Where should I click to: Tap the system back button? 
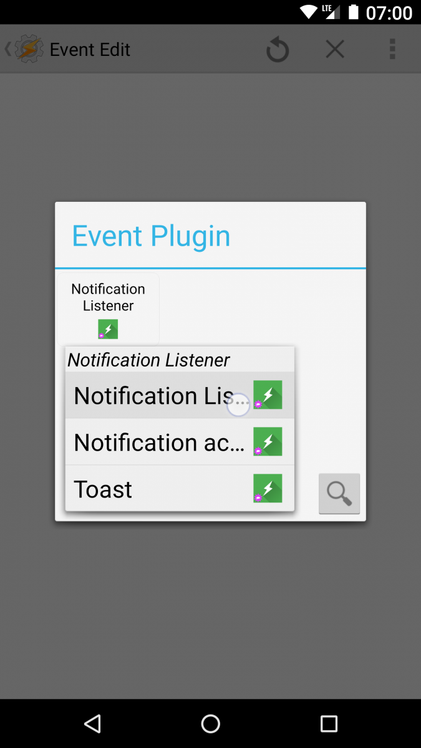(92, 723)
